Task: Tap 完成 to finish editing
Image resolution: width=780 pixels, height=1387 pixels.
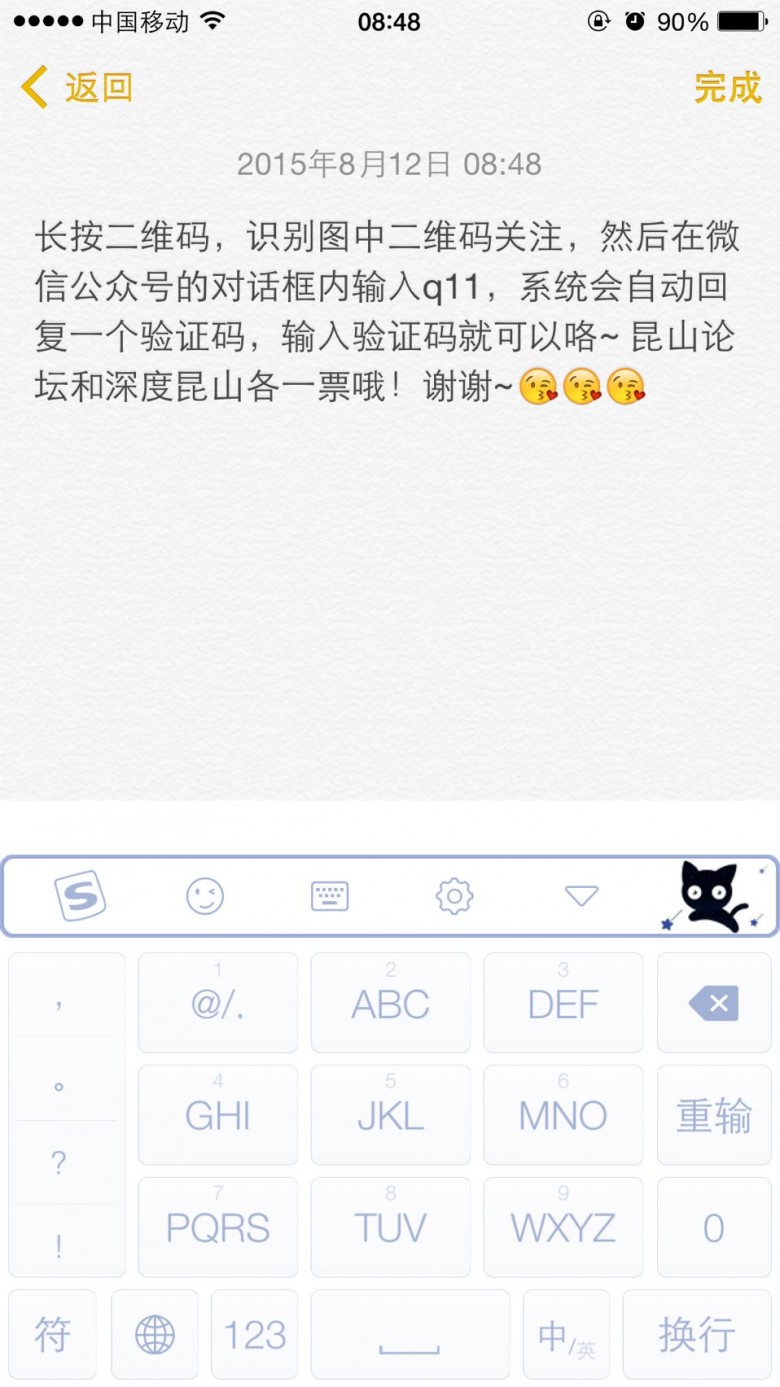Action: [x=728, y=88]
